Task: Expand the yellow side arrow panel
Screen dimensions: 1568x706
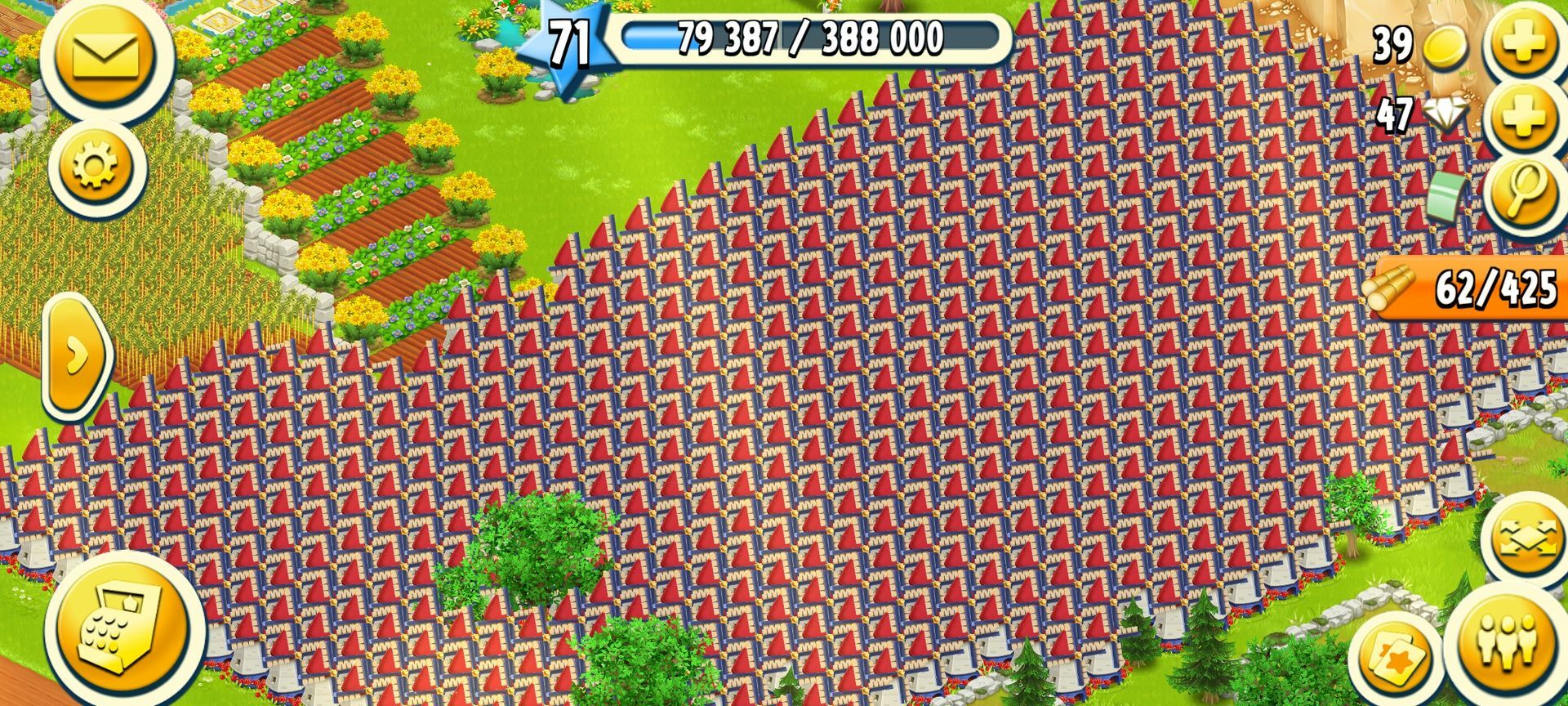Action: (x=77, y=357)
